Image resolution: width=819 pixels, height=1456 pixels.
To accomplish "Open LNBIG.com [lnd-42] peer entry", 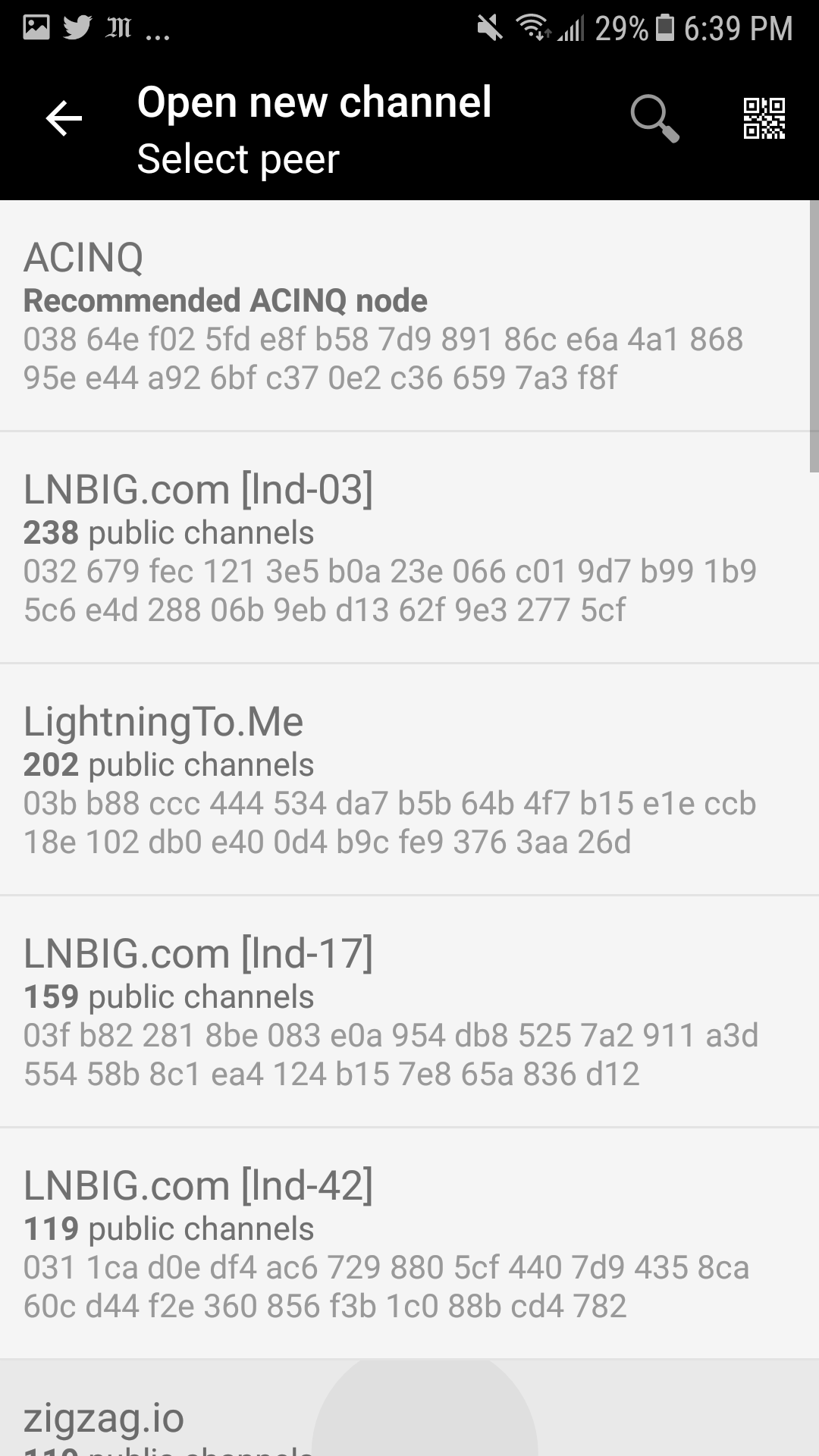I will (x=402, y=1244).
